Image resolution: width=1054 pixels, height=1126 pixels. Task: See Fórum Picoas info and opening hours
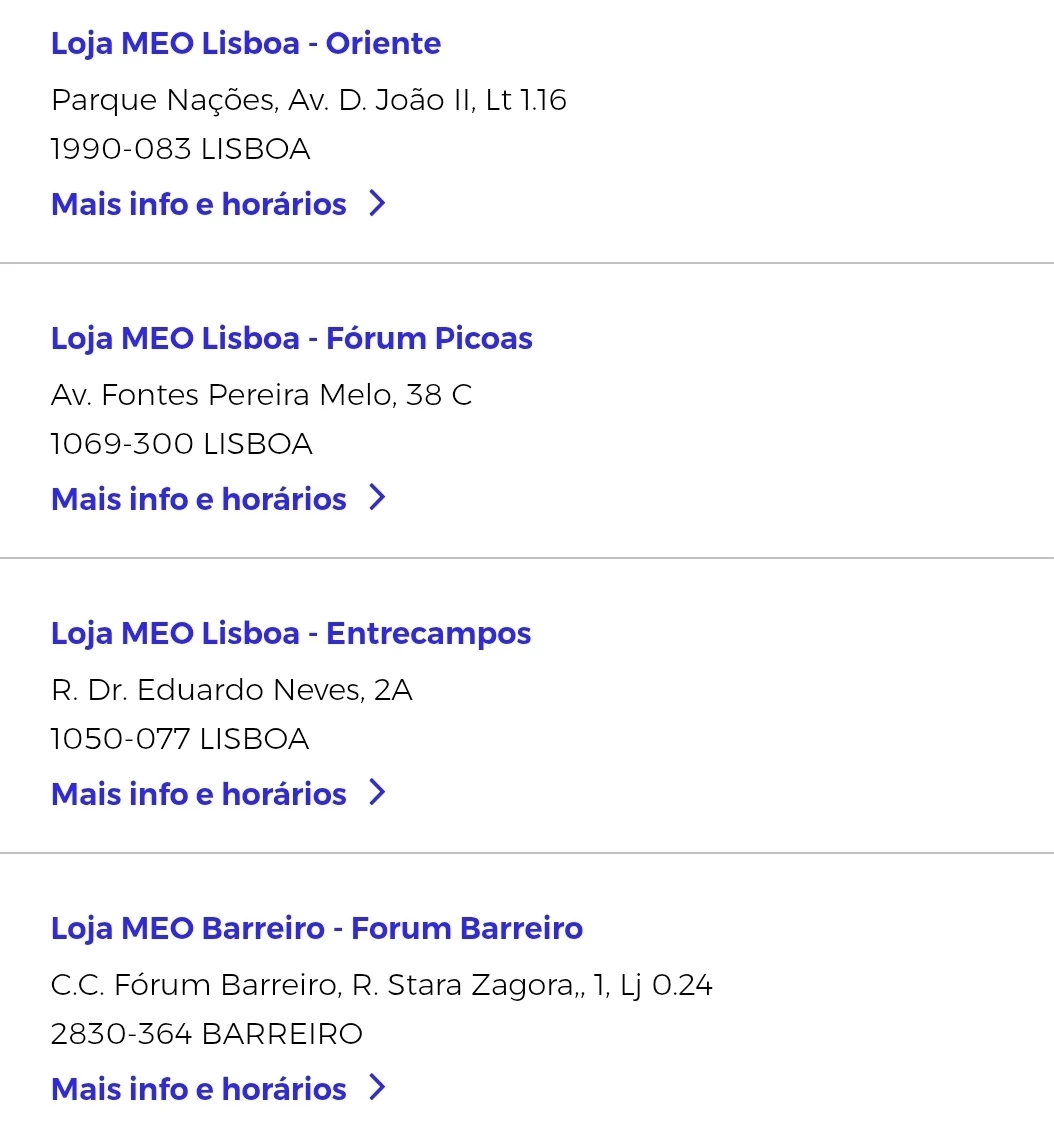(217, 499)
